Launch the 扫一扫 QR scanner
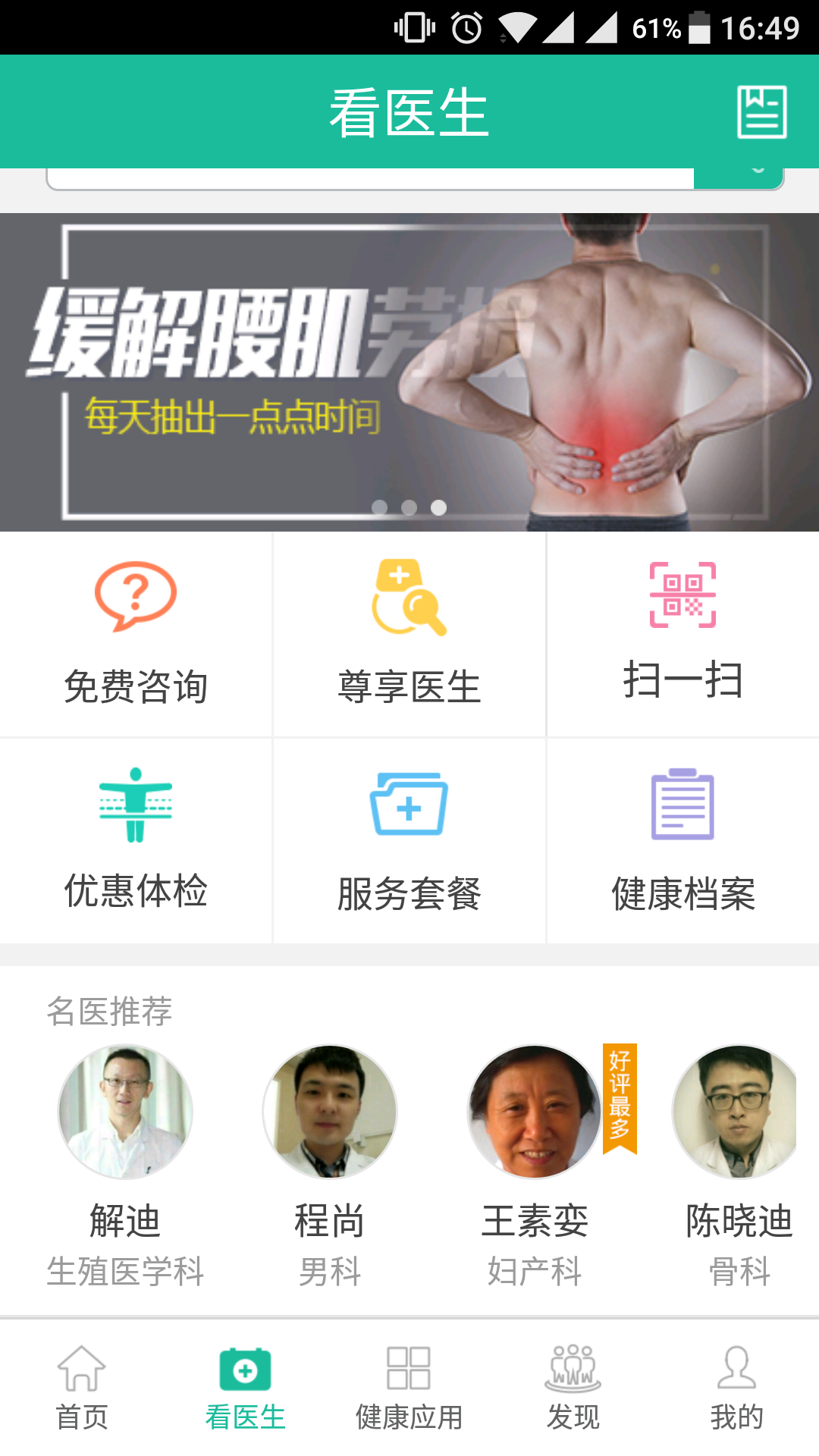This screenshot has width=819, height=1456. pyautogui.click(x=682, y=634)
